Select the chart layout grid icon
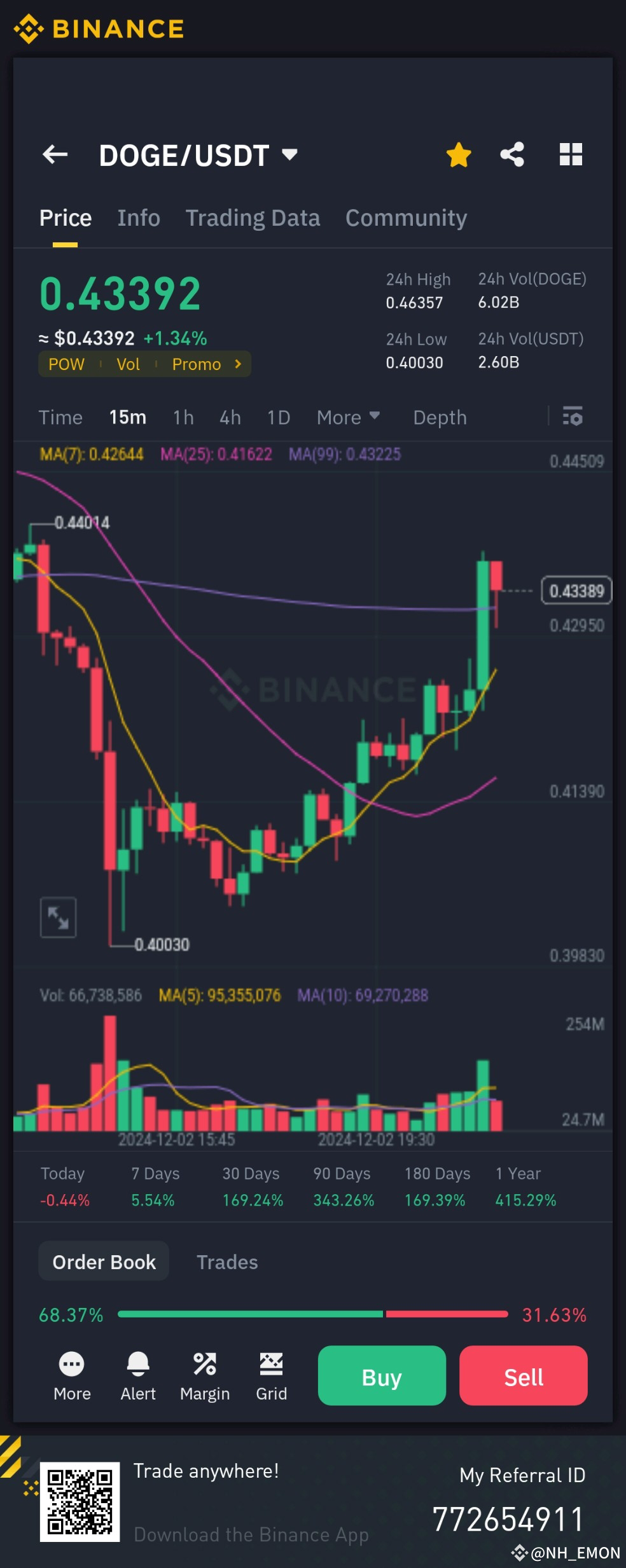626x1568 pixels. pos(571,155)
